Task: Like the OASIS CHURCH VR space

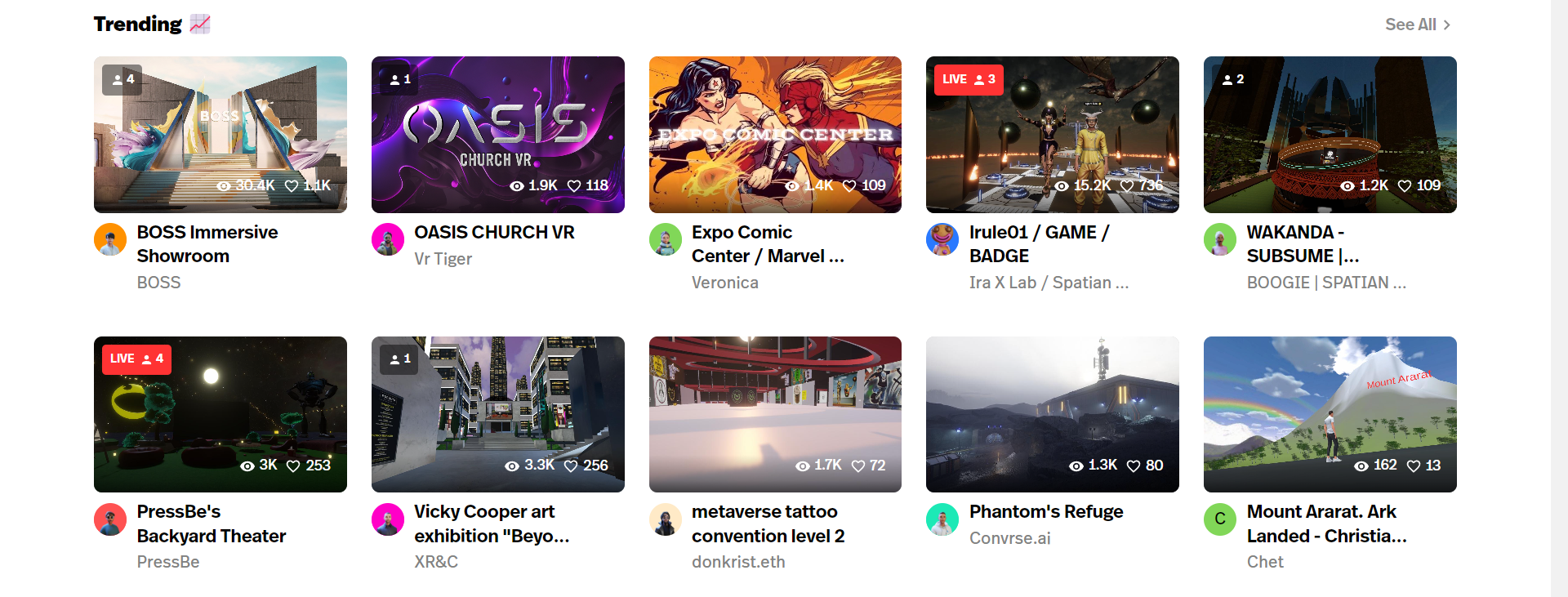Action: click(x=574, y=186)
